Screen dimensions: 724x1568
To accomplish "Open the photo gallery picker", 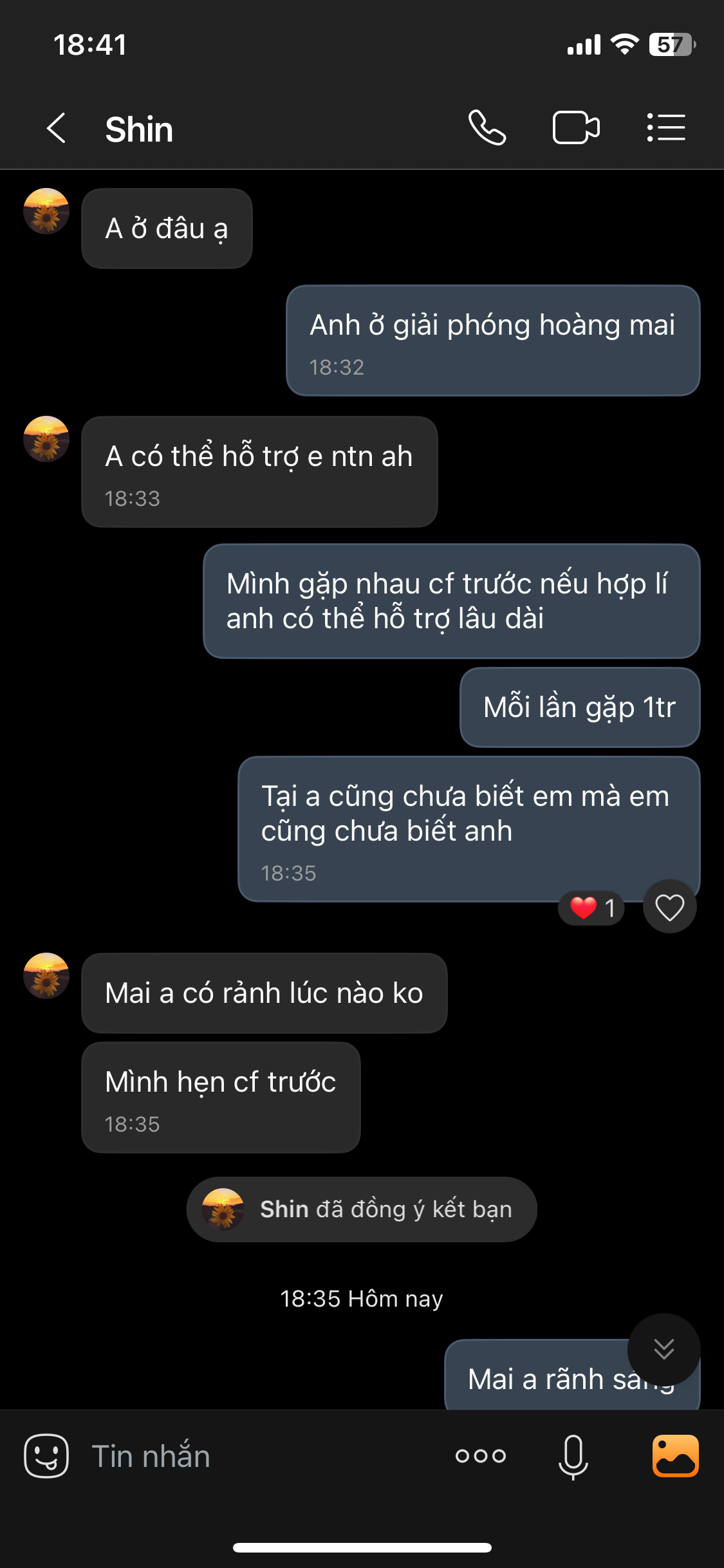I will (x=675, y=1456).
